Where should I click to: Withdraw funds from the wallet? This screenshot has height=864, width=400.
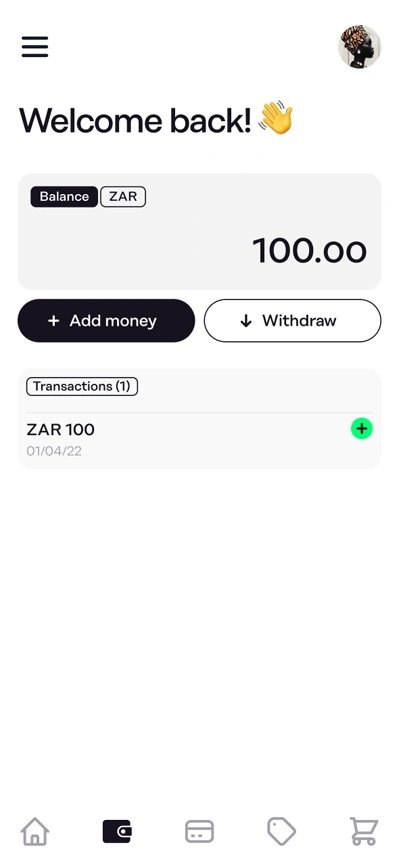click(293, 321)
